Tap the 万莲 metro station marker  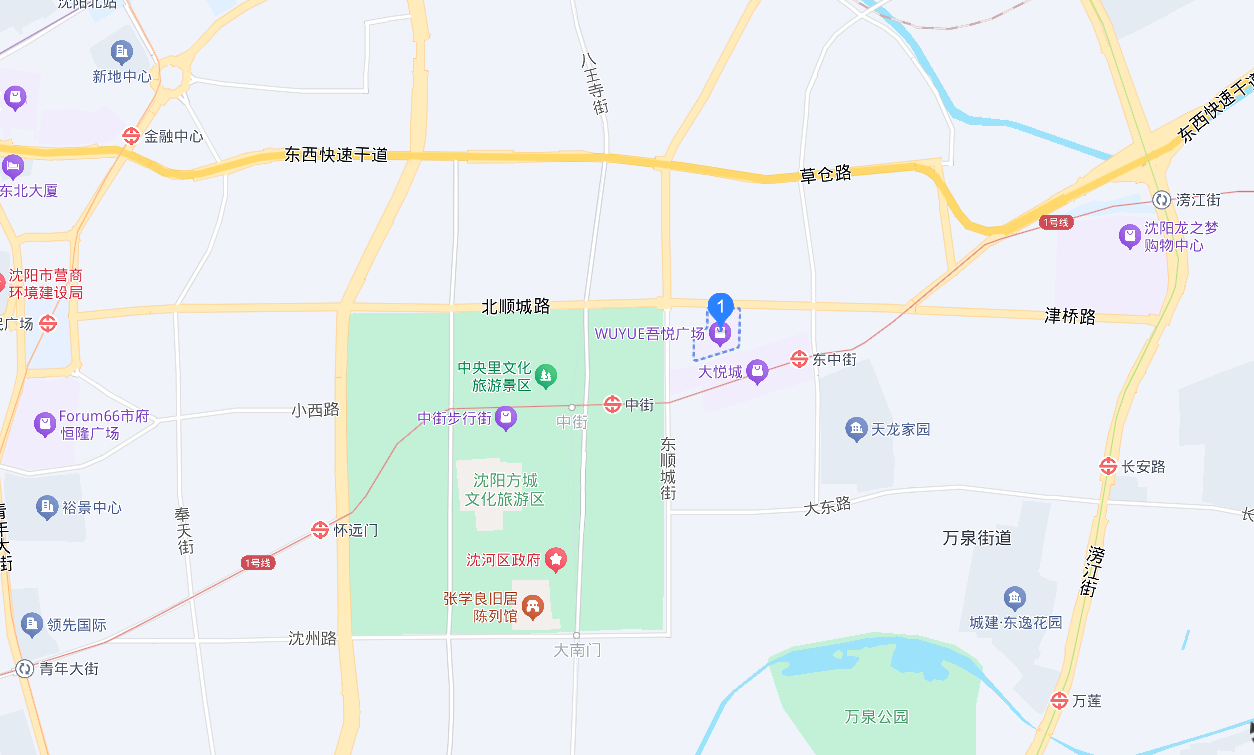click(x=1059, y=701)
